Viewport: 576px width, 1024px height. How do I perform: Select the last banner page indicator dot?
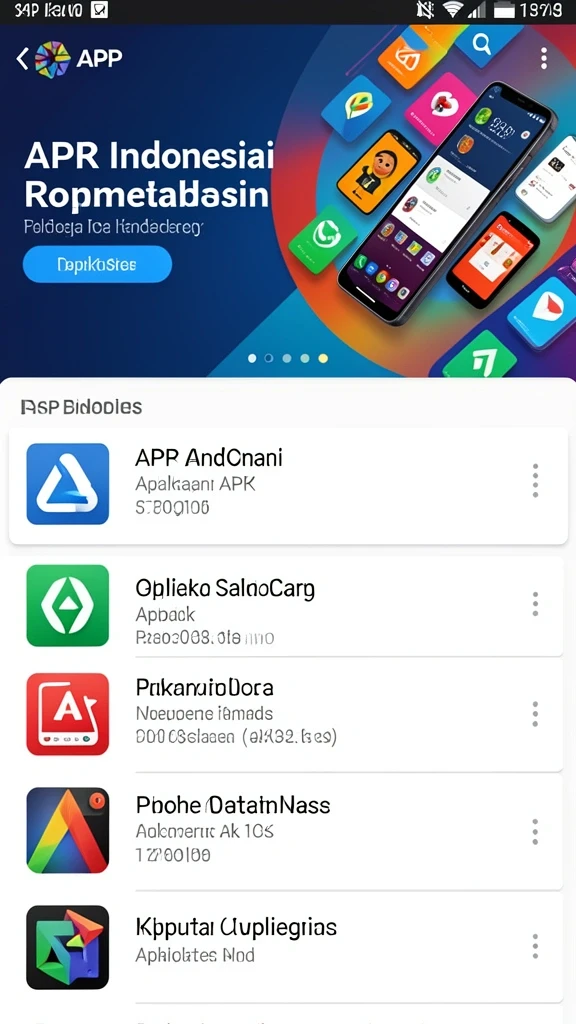(323, 358)
